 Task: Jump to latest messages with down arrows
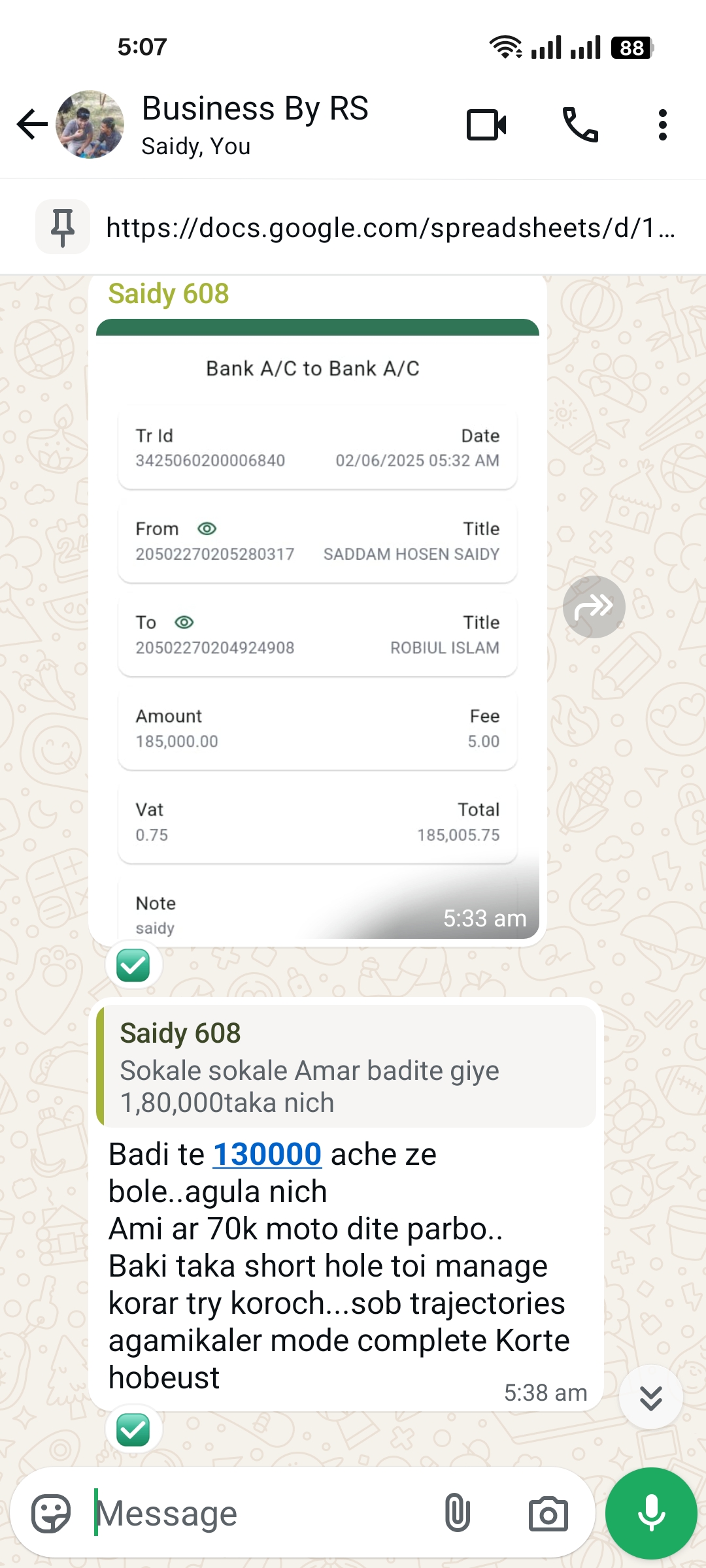(651, 1397)
